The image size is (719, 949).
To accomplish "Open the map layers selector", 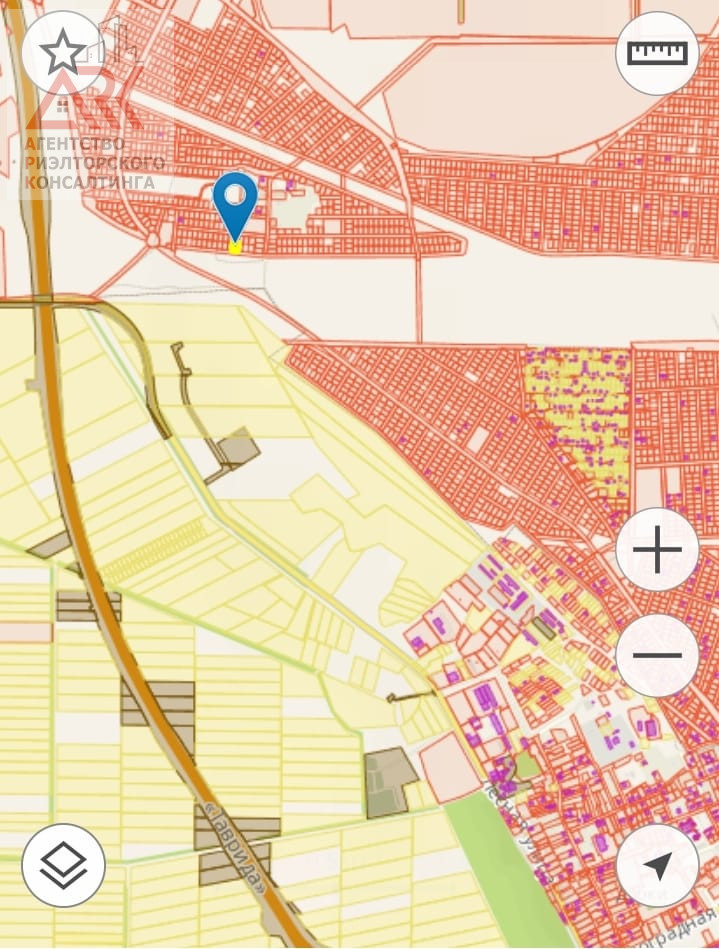I will tap(63, 865).
